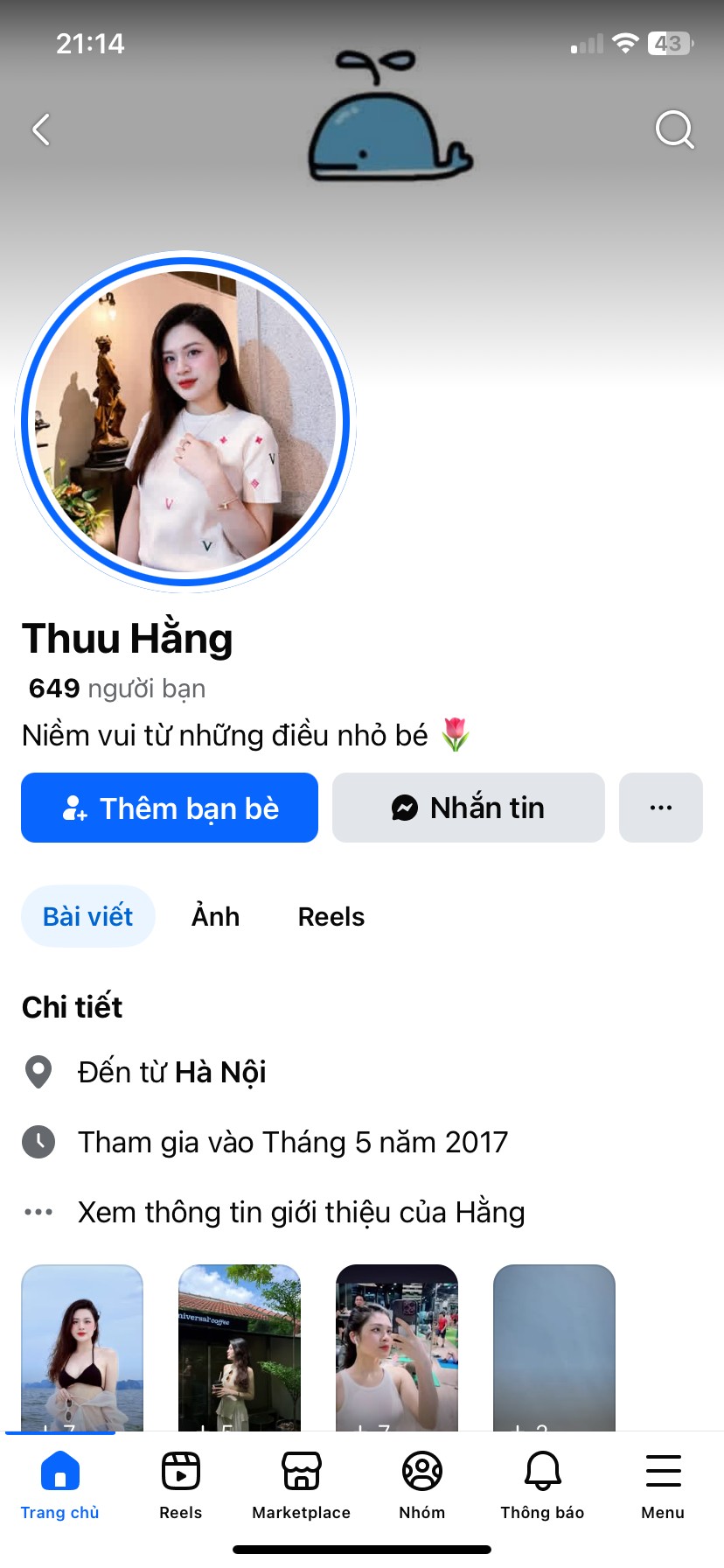Send a message via Nhắn tin
Viewport: 724px width, 1568px height.
point(468,808)
